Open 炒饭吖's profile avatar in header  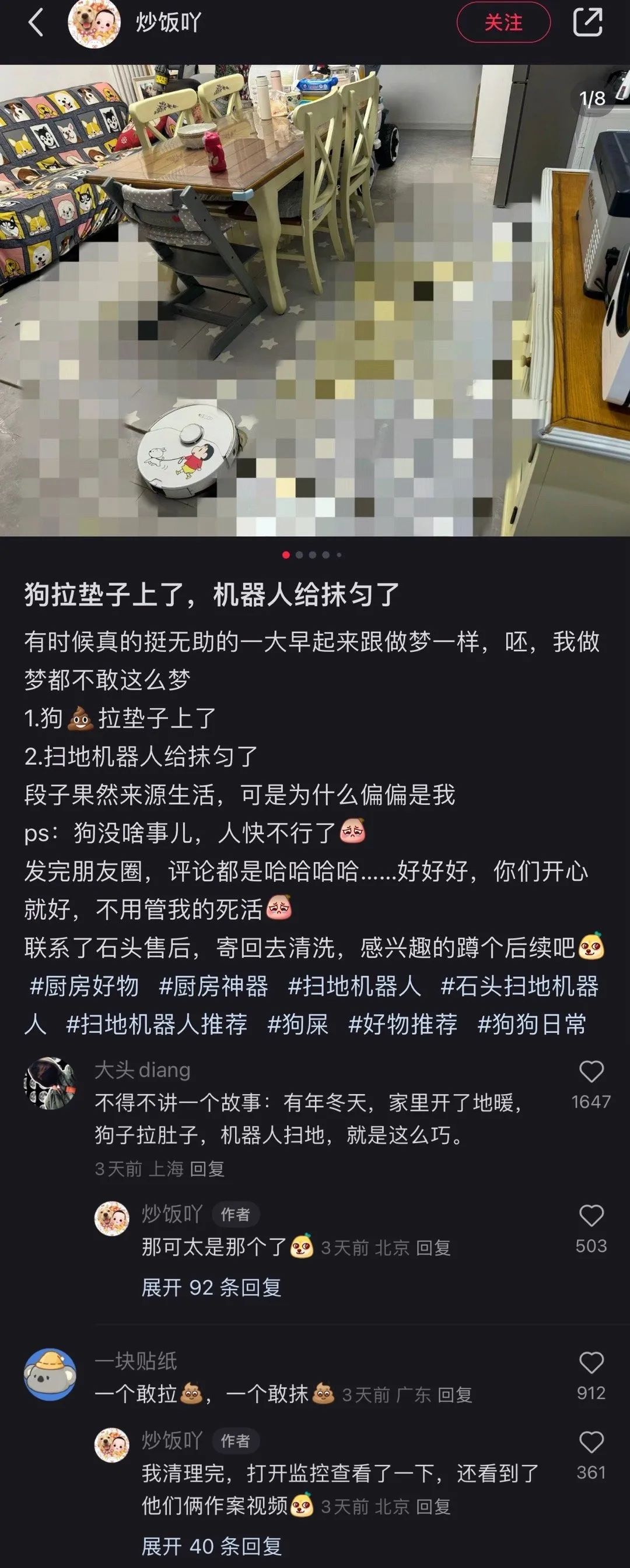tap(94, 24)
